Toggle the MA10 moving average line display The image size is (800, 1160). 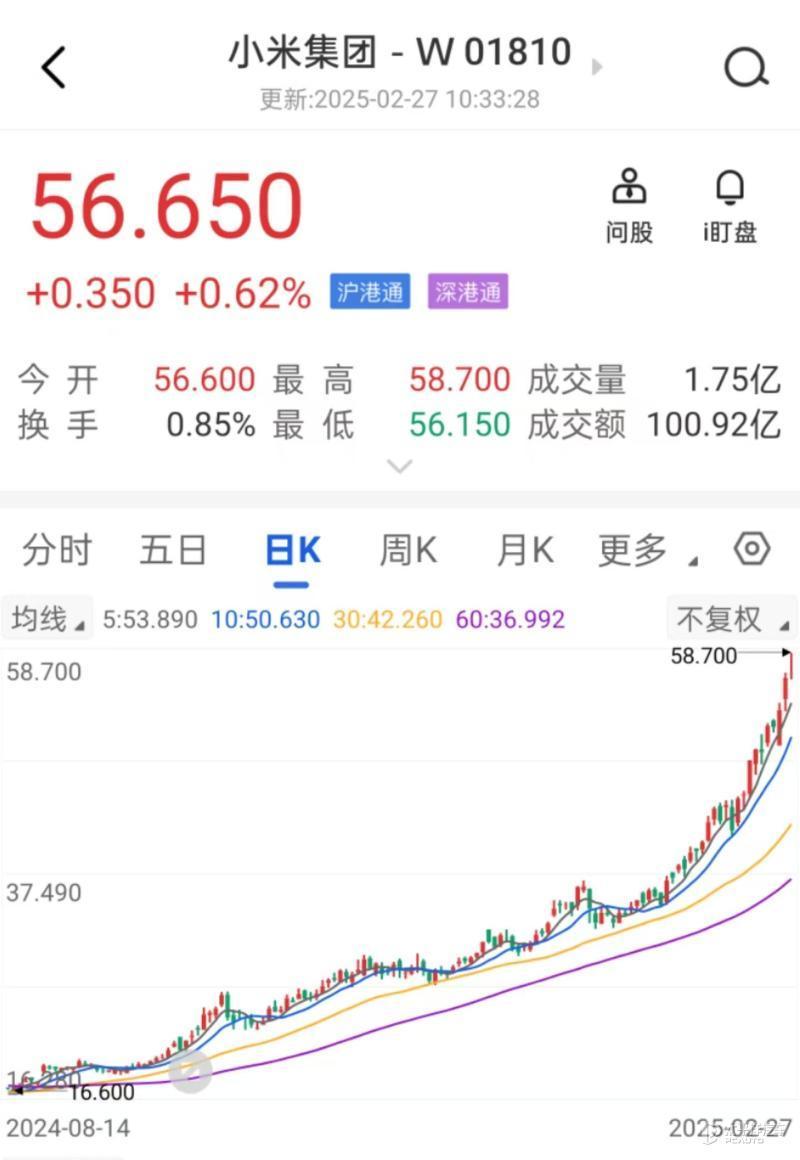(264, 618)
